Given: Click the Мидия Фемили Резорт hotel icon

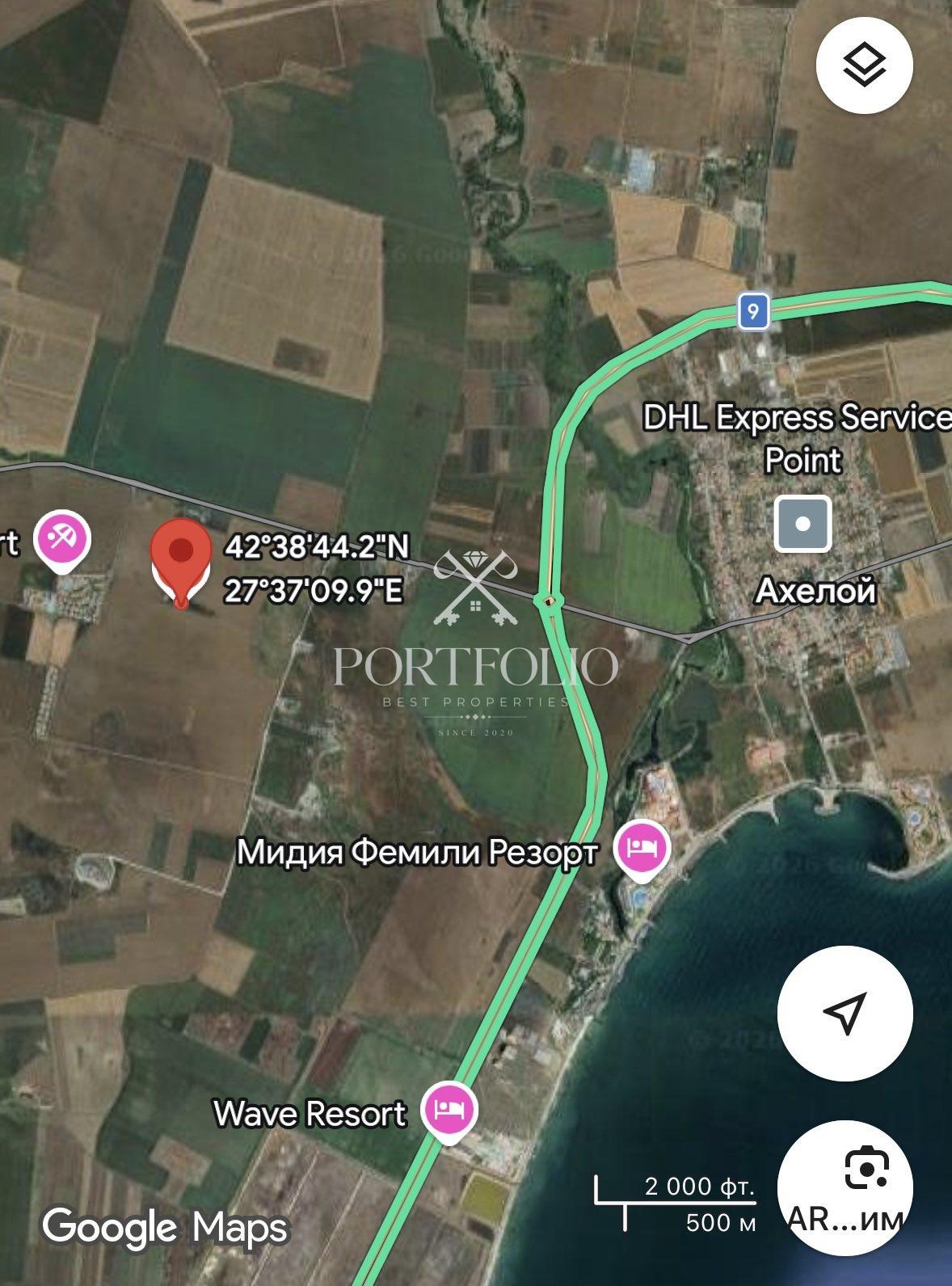Looking at the screenshot, I should 641,848.
